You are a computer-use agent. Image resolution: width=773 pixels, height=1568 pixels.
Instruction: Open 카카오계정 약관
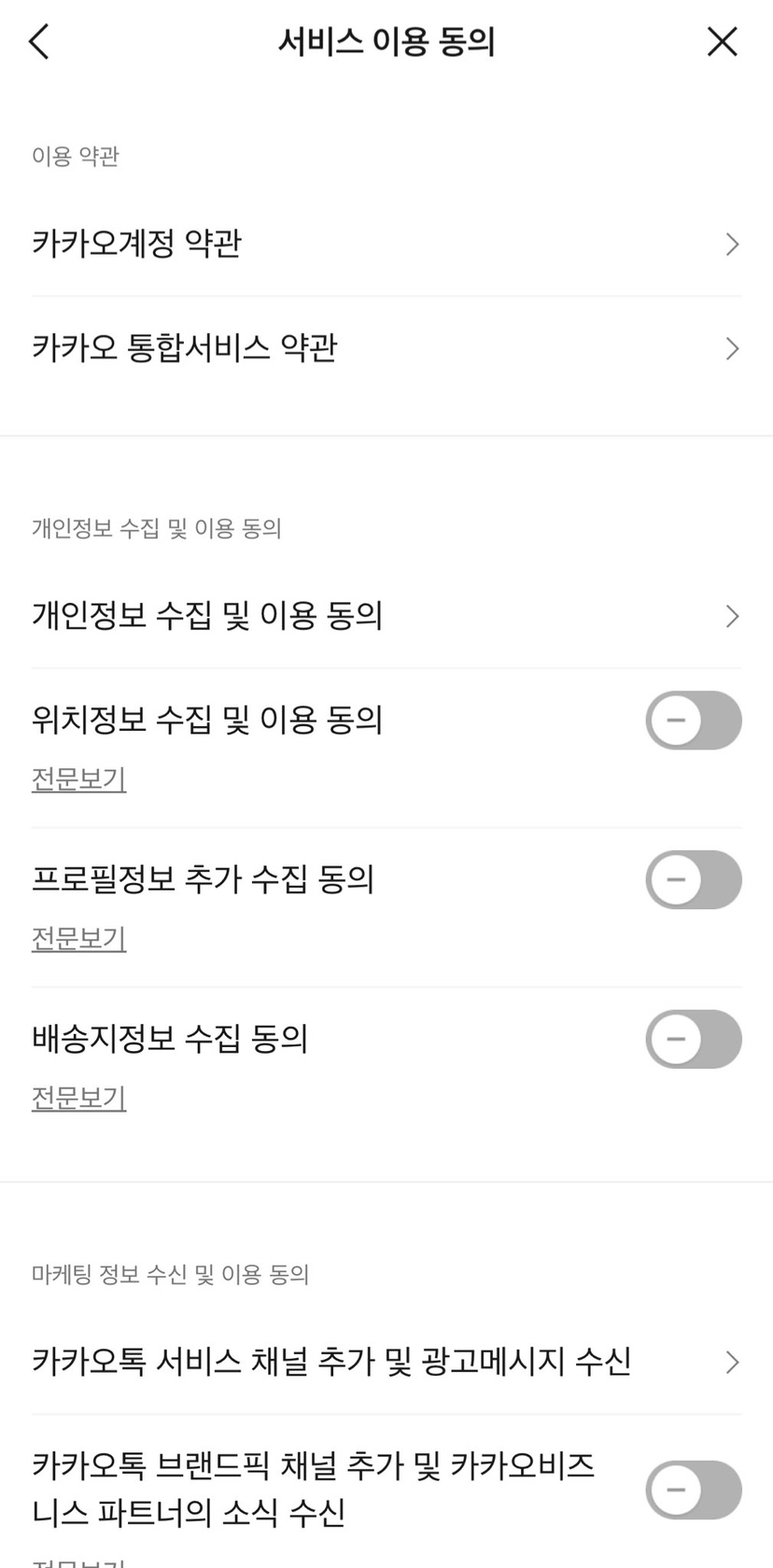[x=386, y=245]
